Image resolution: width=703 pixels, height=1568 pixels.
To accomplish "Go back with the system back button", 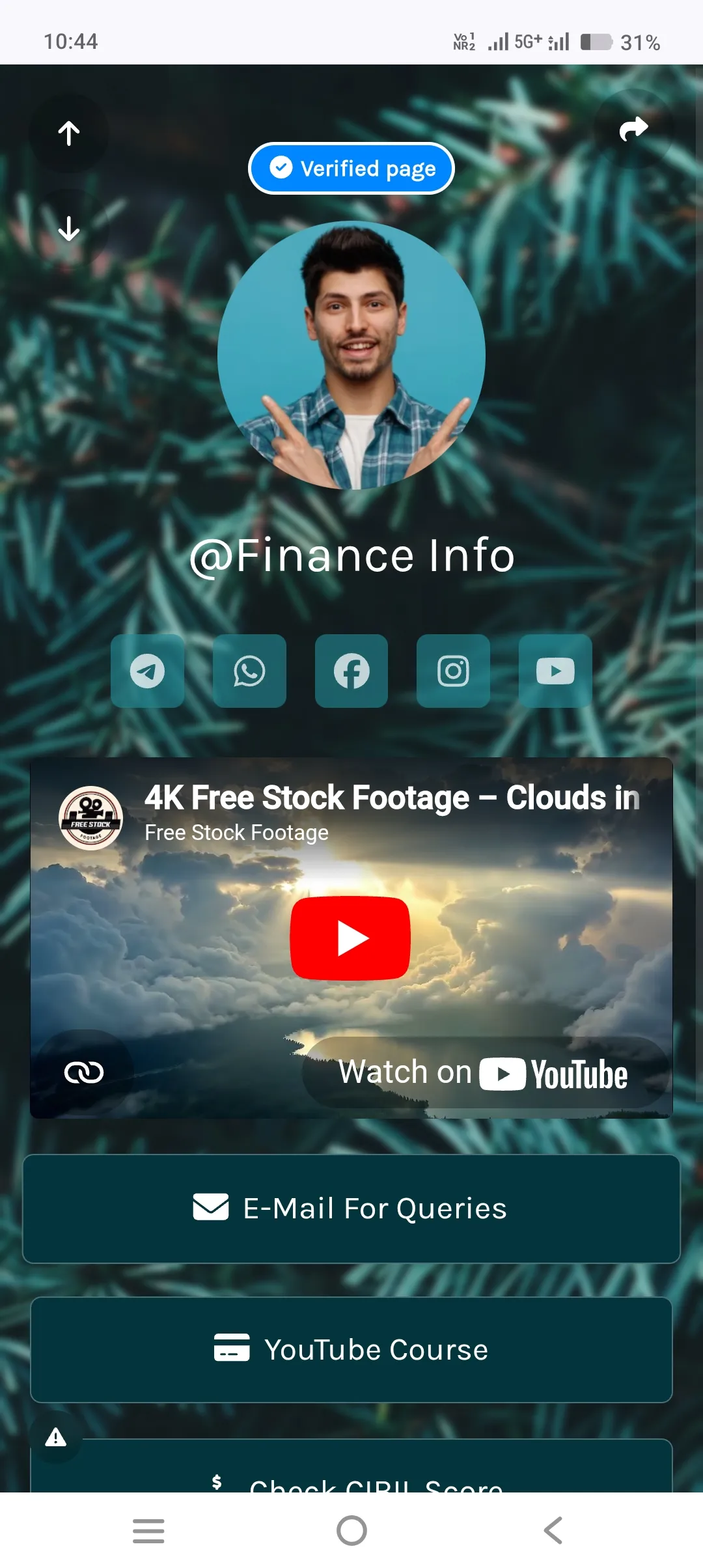I will click(x=553, y=1530).
